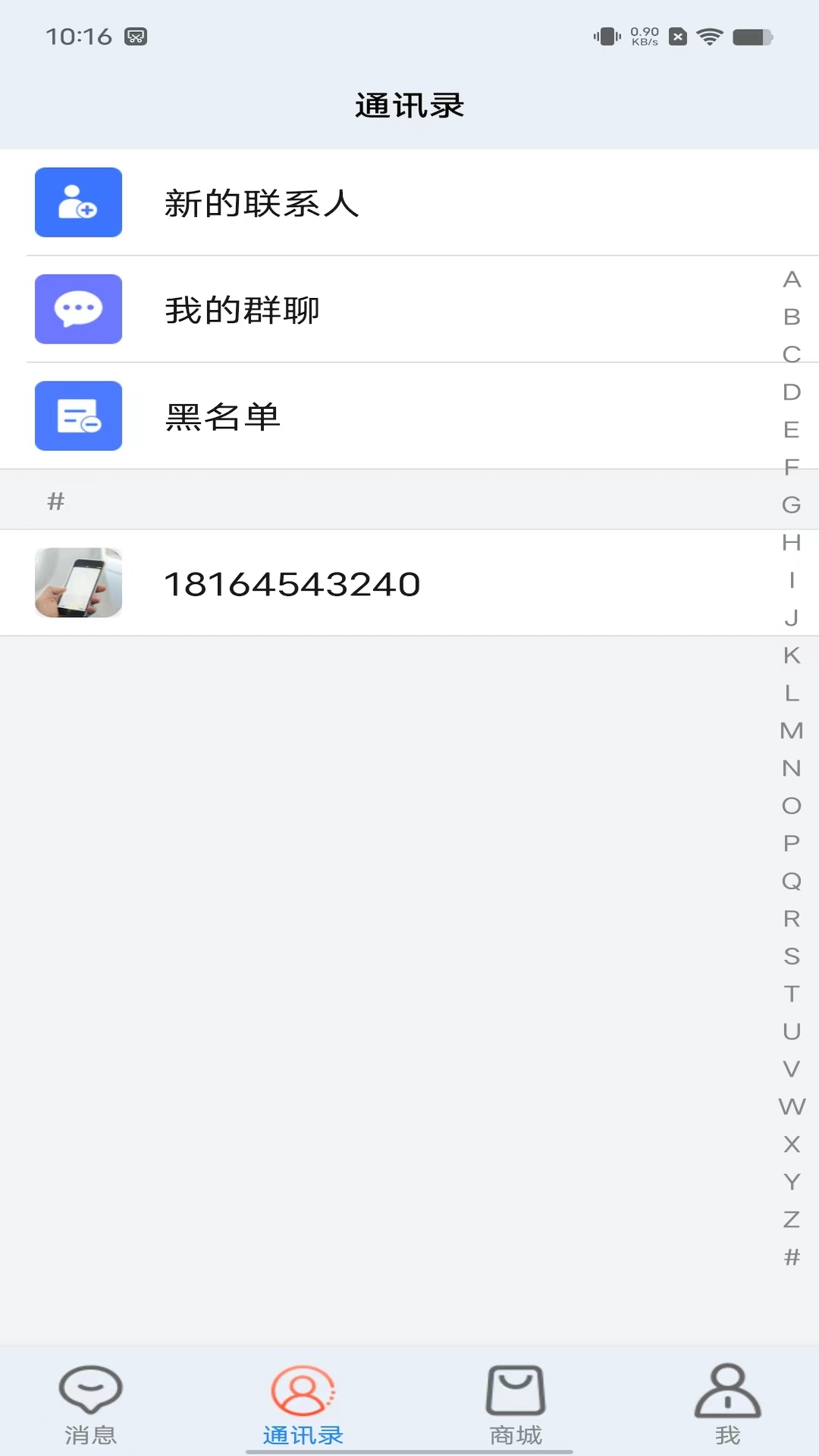Switch to the 我 tab

[x=727, y=1410]
